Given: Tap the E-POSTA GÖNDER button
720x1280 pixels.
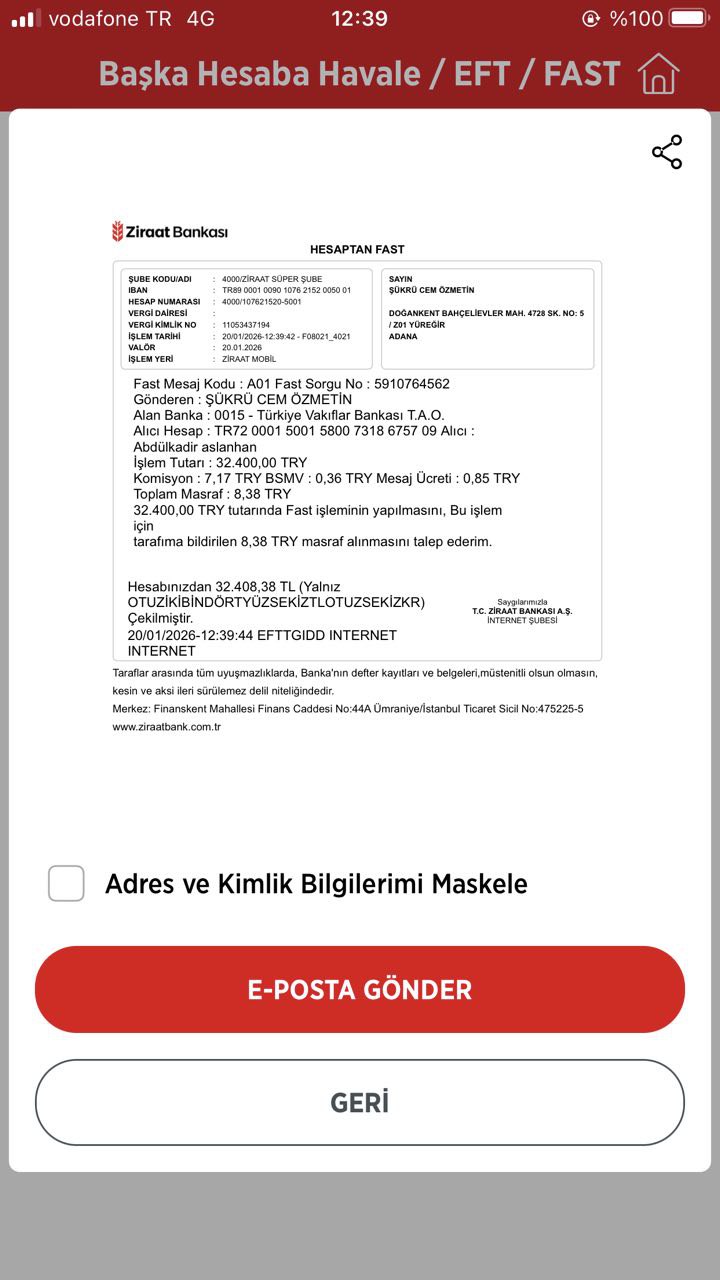Looking at the screenshot, I should click(360, 989).
